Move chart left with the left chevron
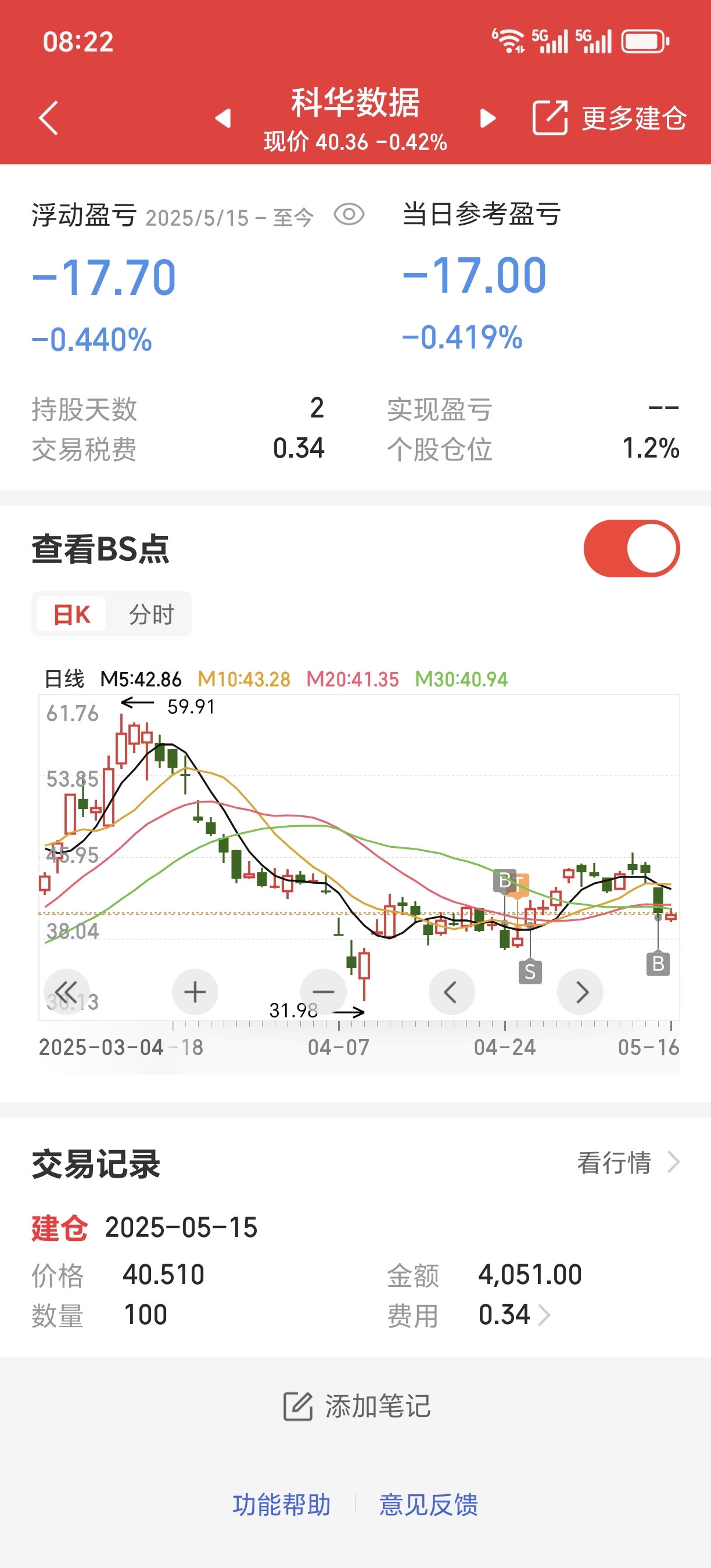The height and width of the screenshot is (1568, 711). 452,991
